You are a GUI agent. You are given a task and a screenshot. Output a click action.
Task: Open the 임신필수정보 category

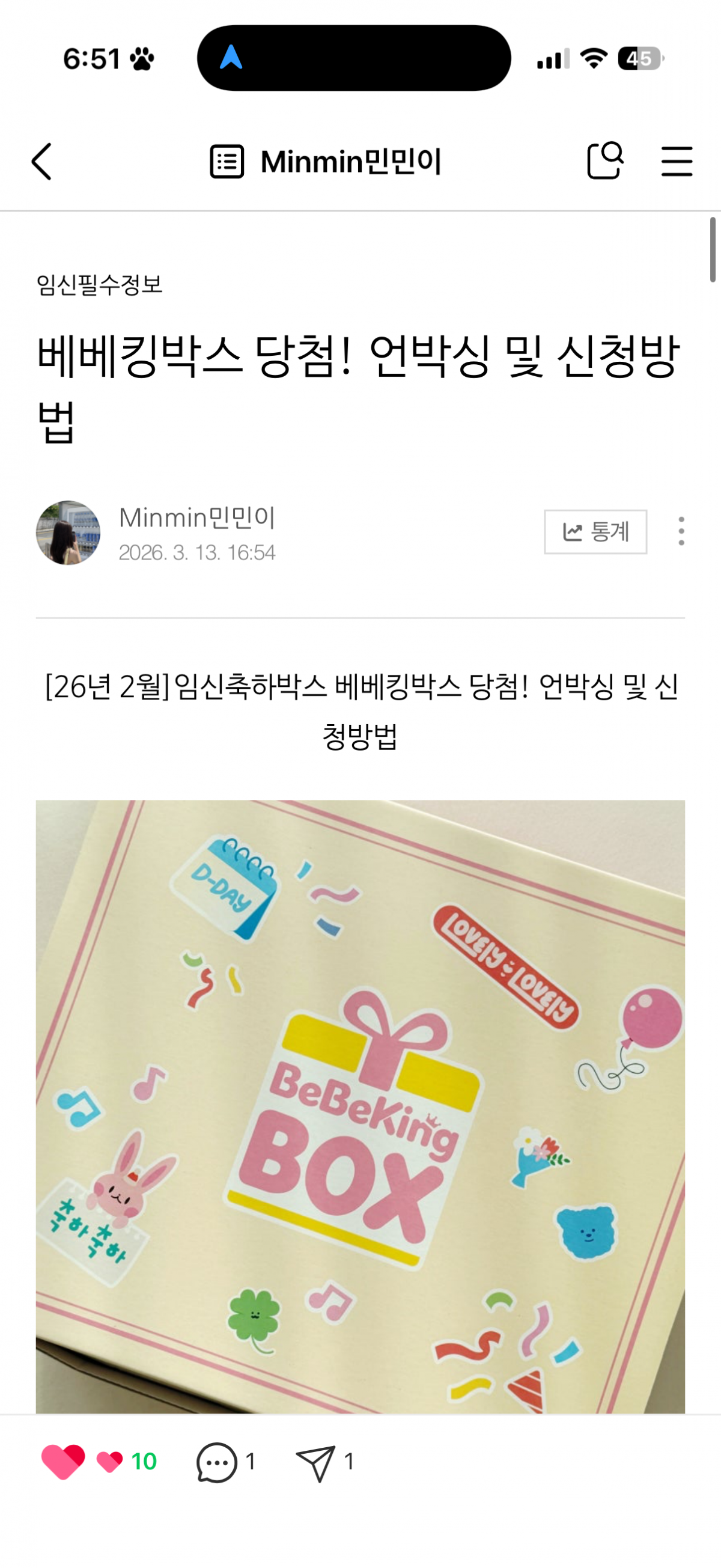click(100, 285)
